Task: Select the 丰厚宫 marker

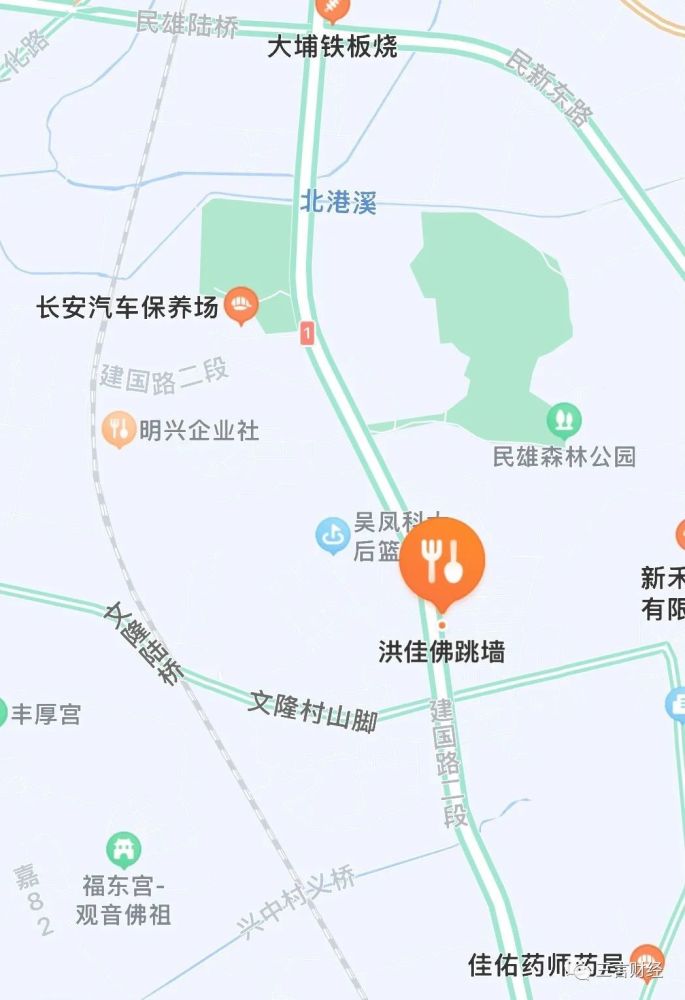Action: coord(3,712)
